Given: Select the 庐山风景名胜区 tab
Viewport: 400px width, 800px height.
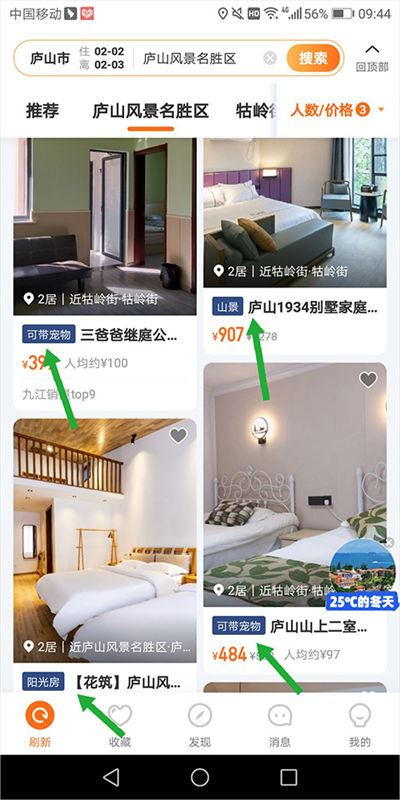Looking at the screenshot, I should coord(151,111).
